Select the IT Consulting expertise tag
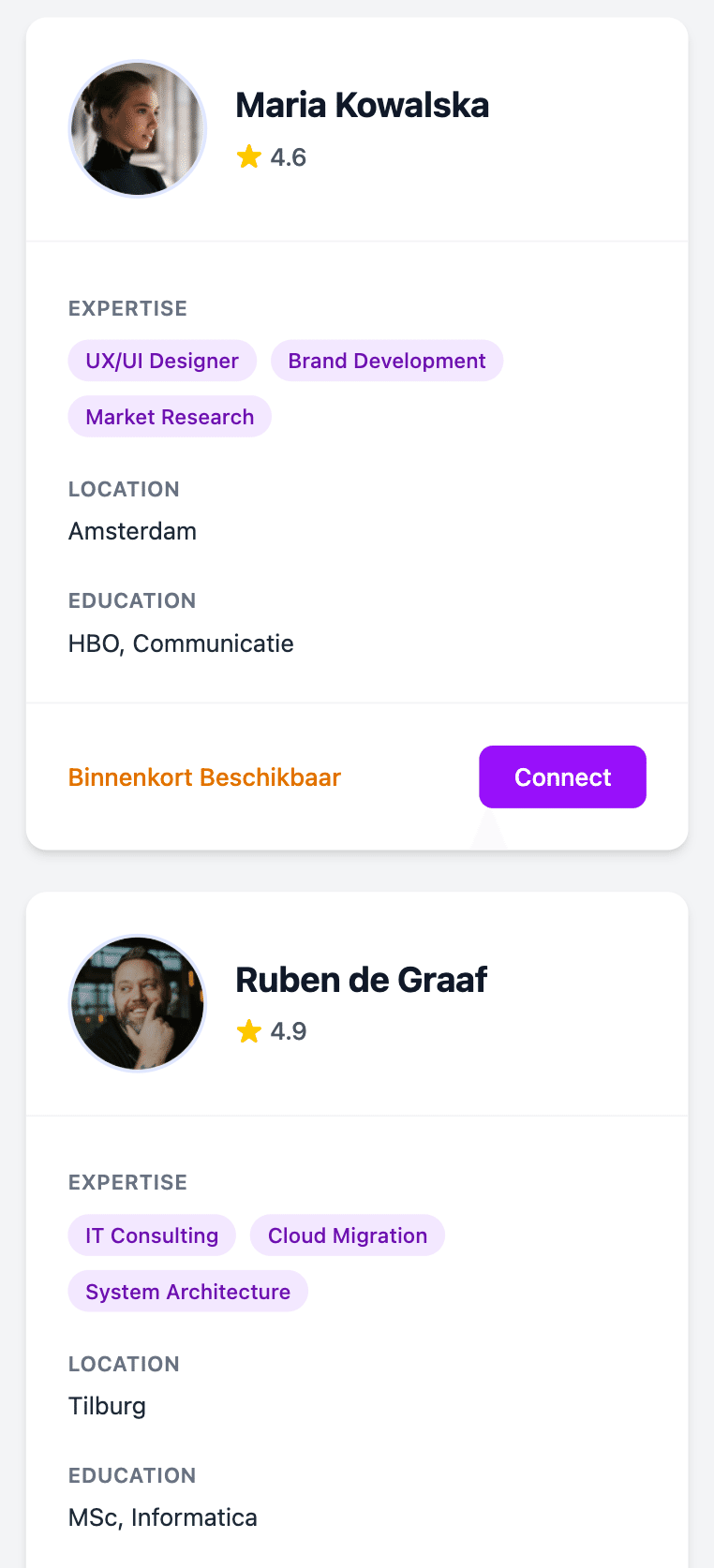The width and height of the screenshot is (714, 1568). (x=151, y=1235)
